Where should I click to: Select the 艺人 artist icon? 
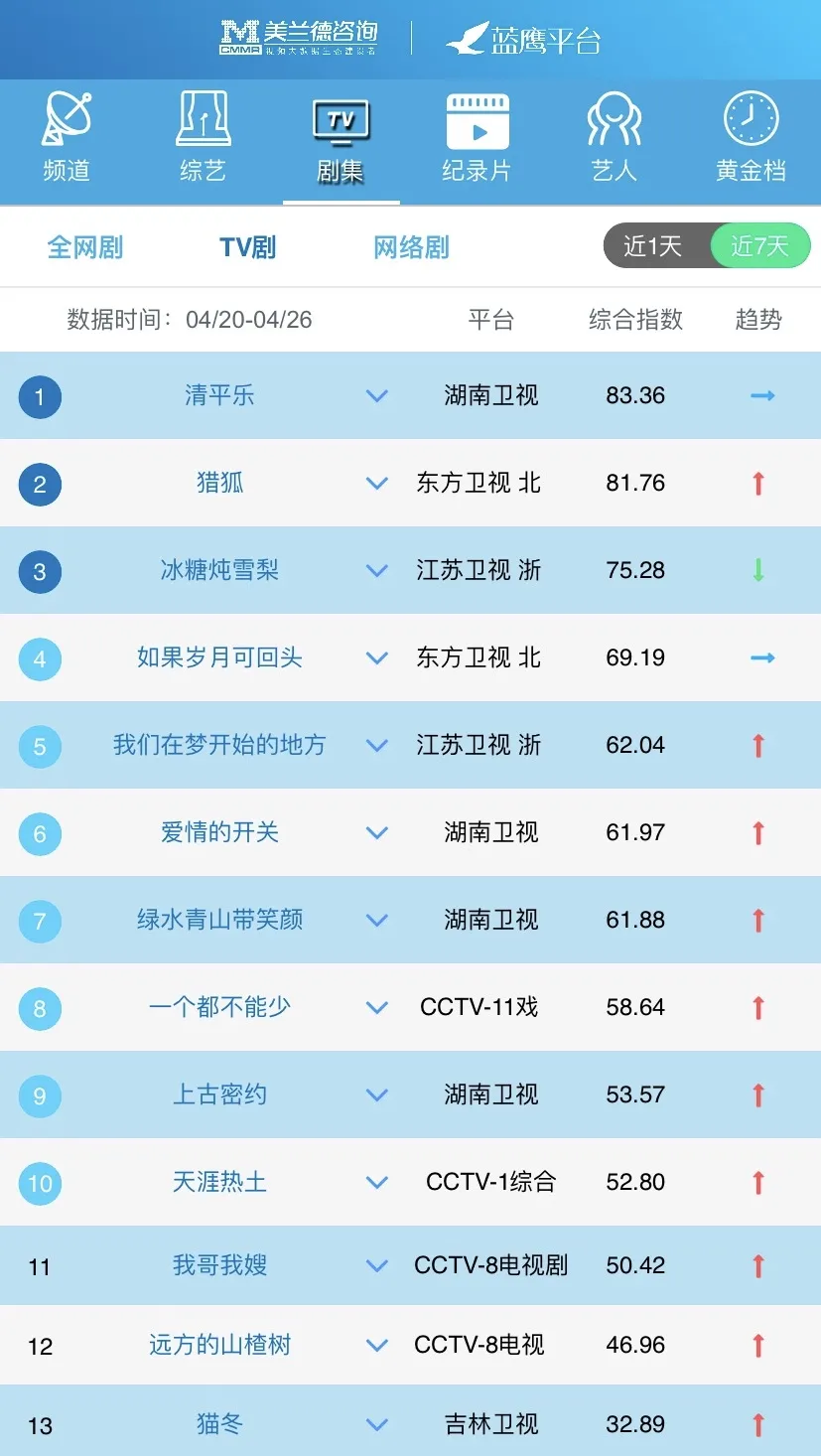(x=615, y=119)
